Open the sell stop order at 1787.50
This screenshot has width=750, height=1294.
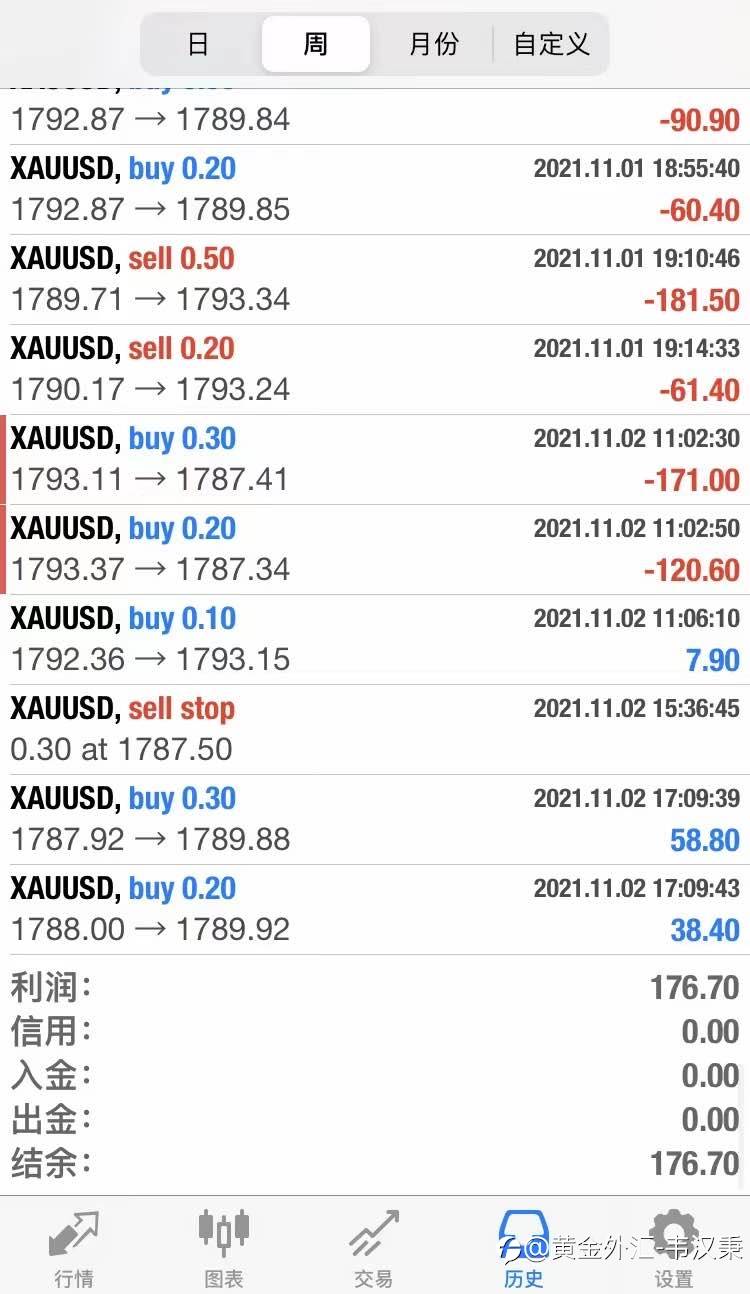coord(375,730)
